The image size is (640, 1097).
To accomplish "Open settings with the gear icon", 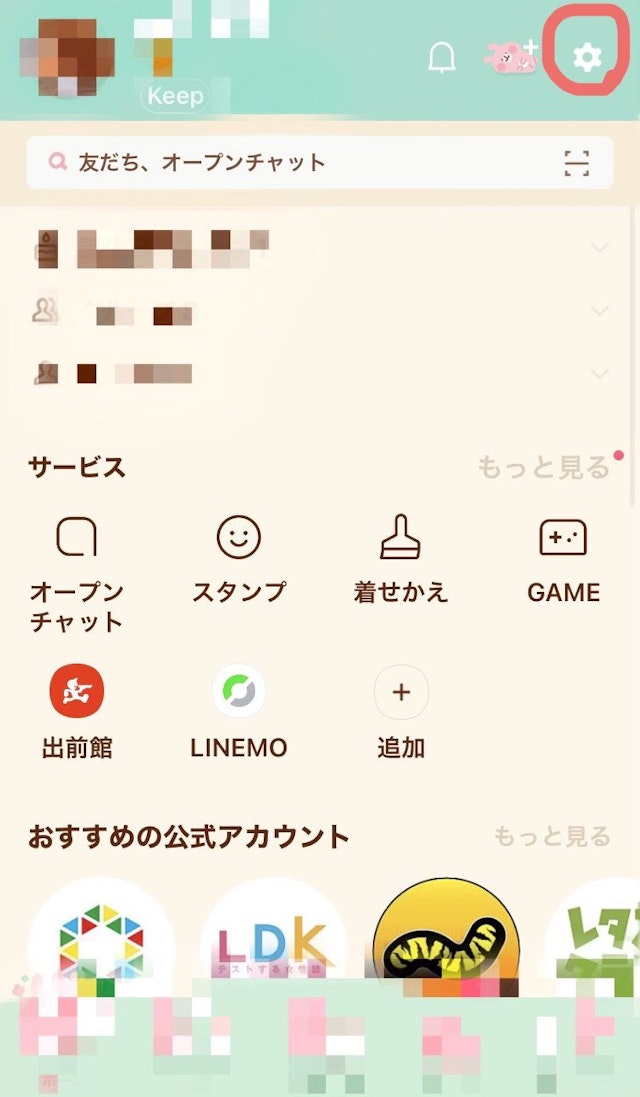I will pyautogui.click(x=586, y=58).
